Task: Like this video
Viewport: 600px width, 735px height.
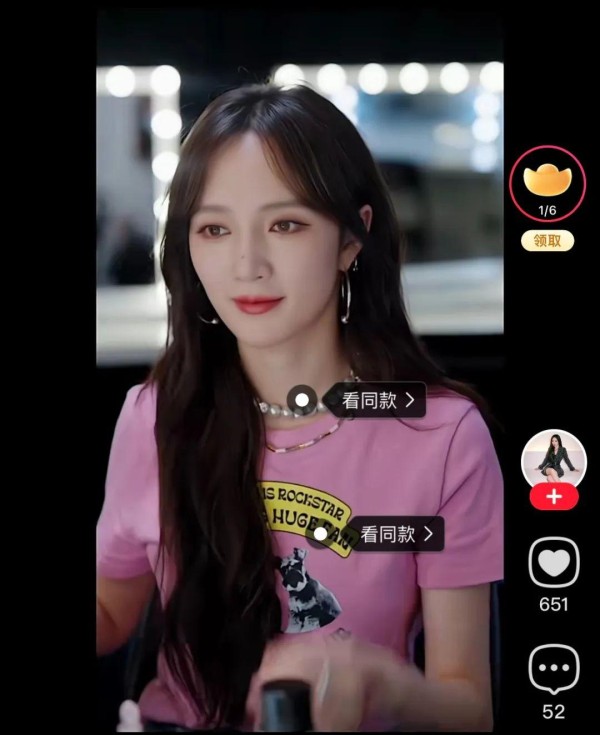Action: click(x=553, y=562)
